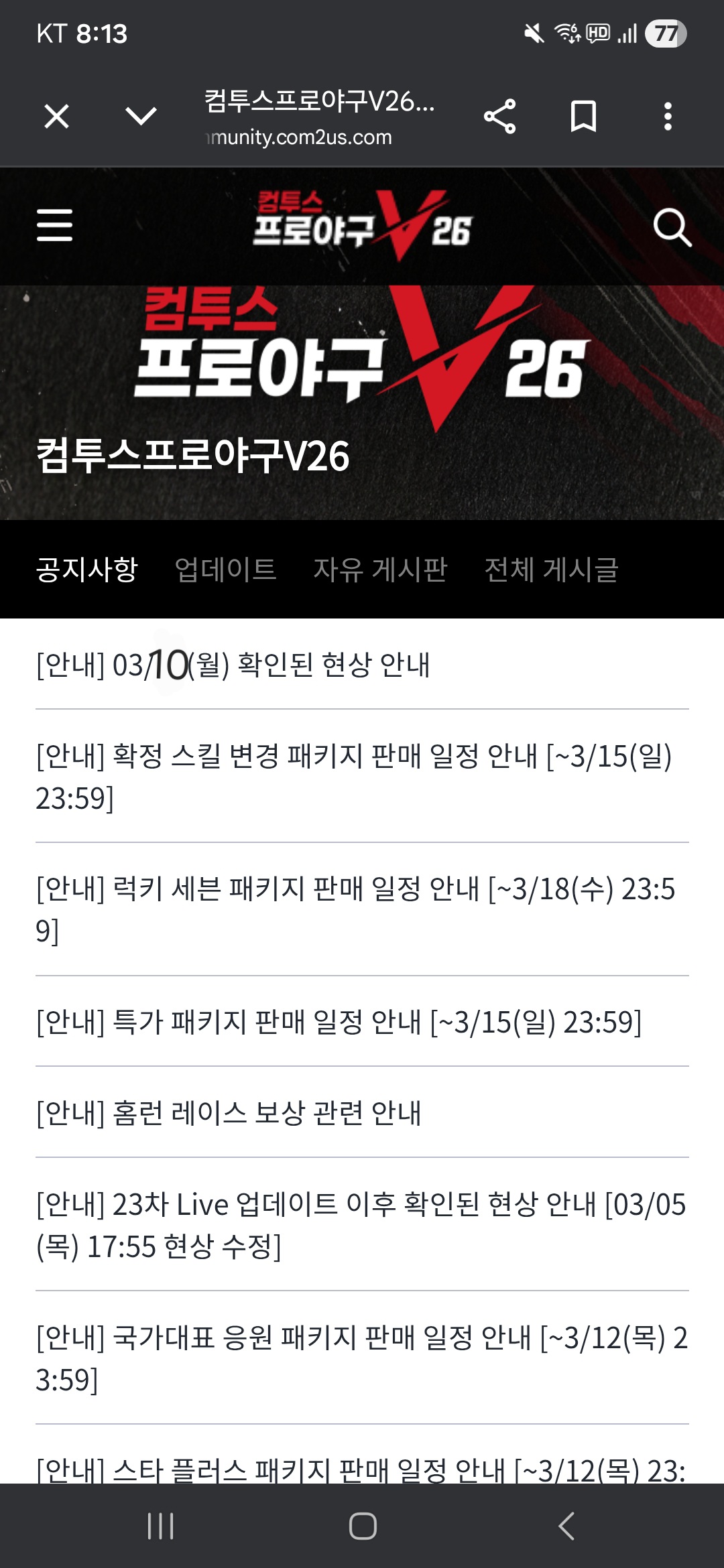This screenshot has width=724, height=1568.
Task: Switch to the 전체 게시글 tab
Action: pos(551,570)
